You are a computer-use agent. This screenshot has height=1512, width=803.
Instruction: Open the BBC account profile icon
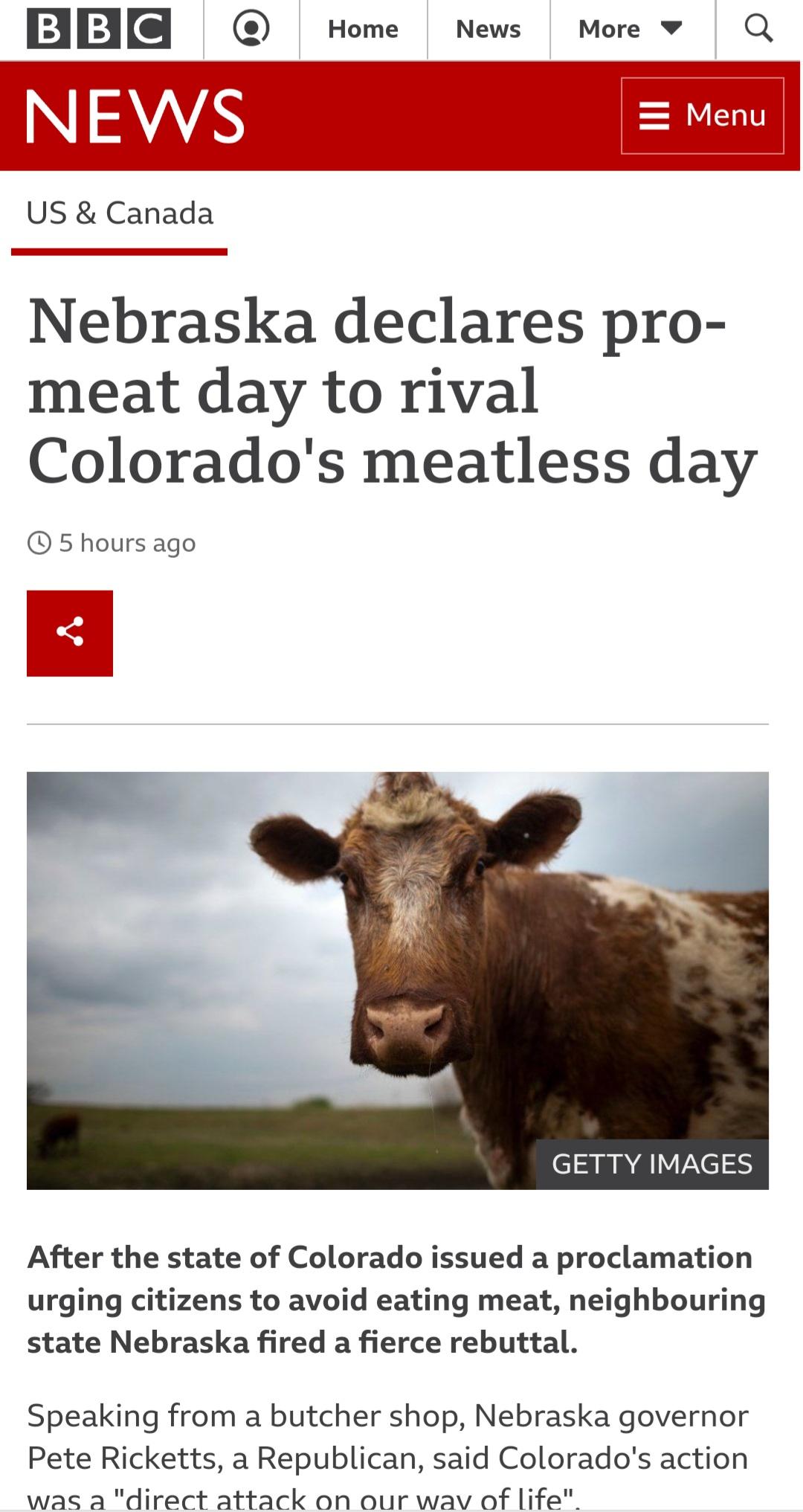pos(251,28)
